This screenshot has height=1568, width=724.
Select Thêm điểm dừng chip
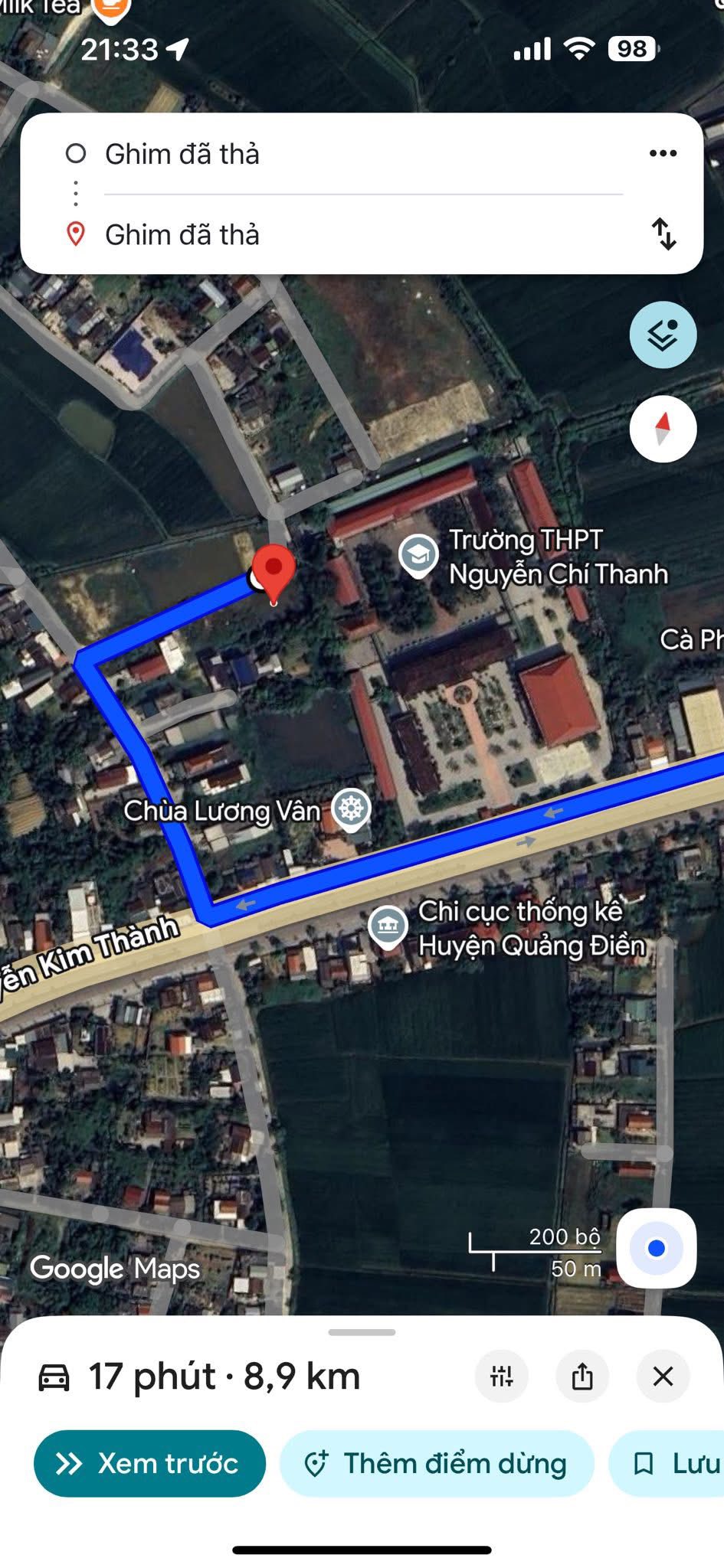[437, 1463]
